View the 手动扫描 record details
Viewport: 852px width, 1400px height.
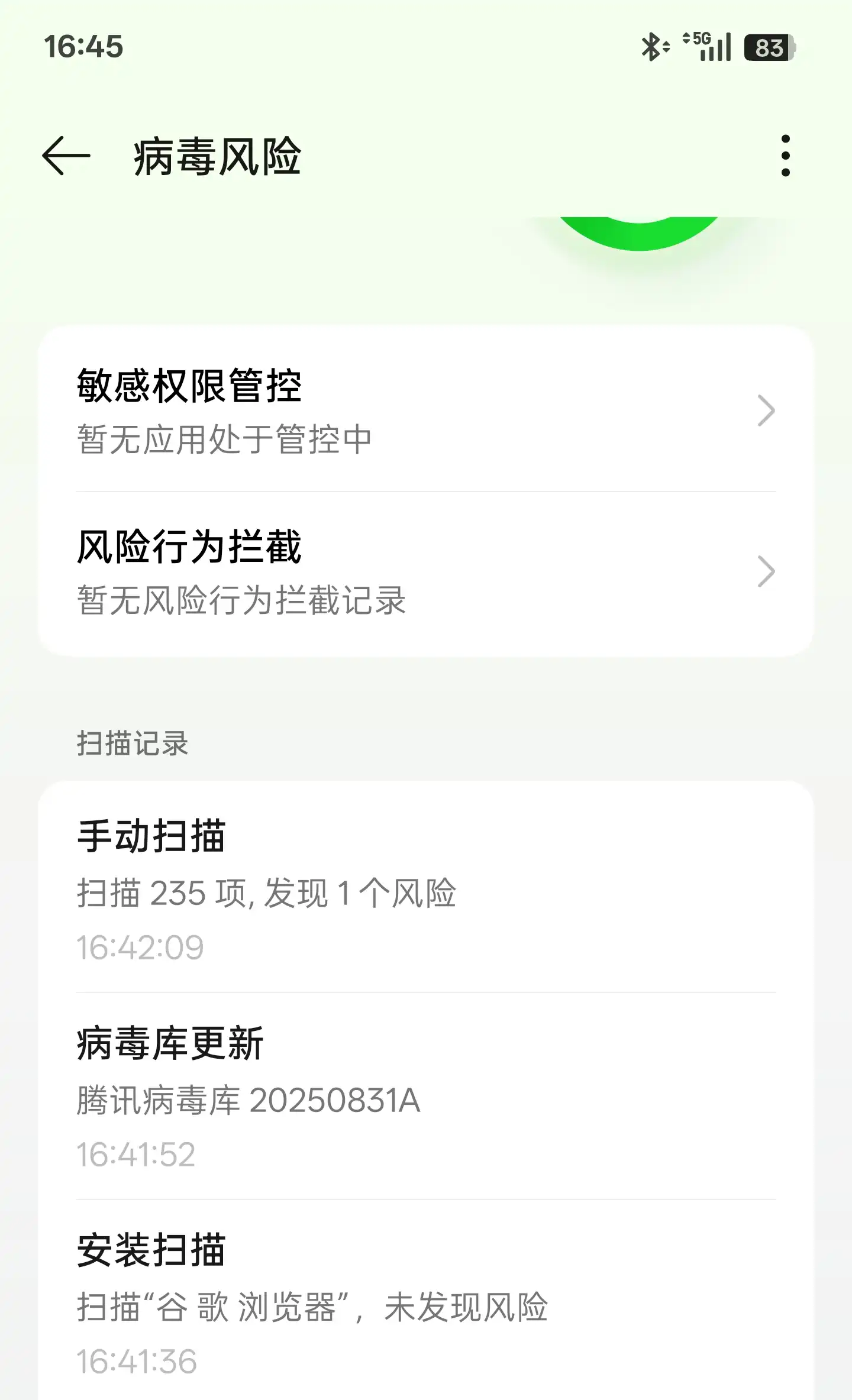(x=425, y=889)
